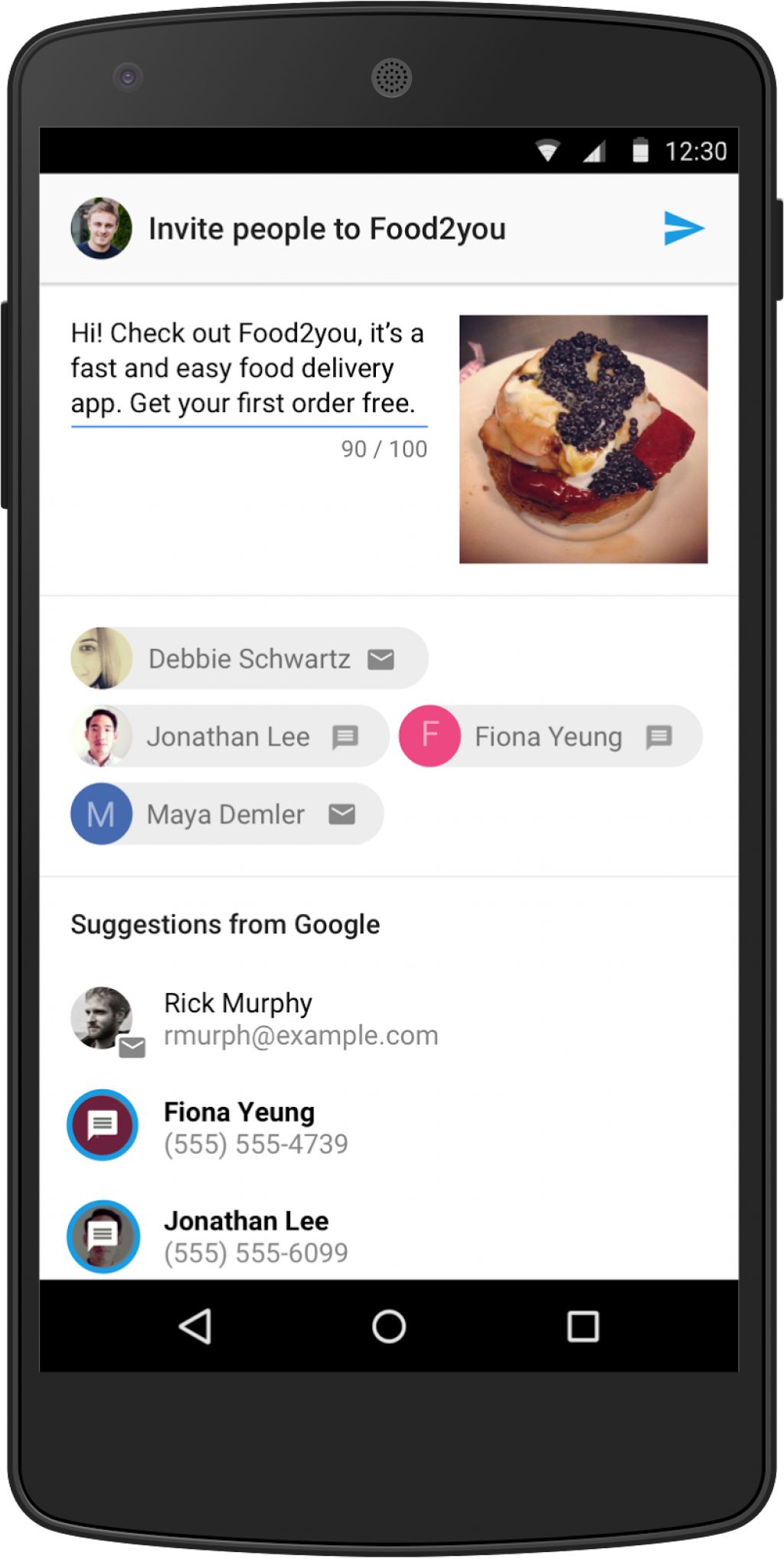This screenshot has width=784, height=1559.
Task: Select the Jonathan Lee recipient chip
Action: coord(230,737)
